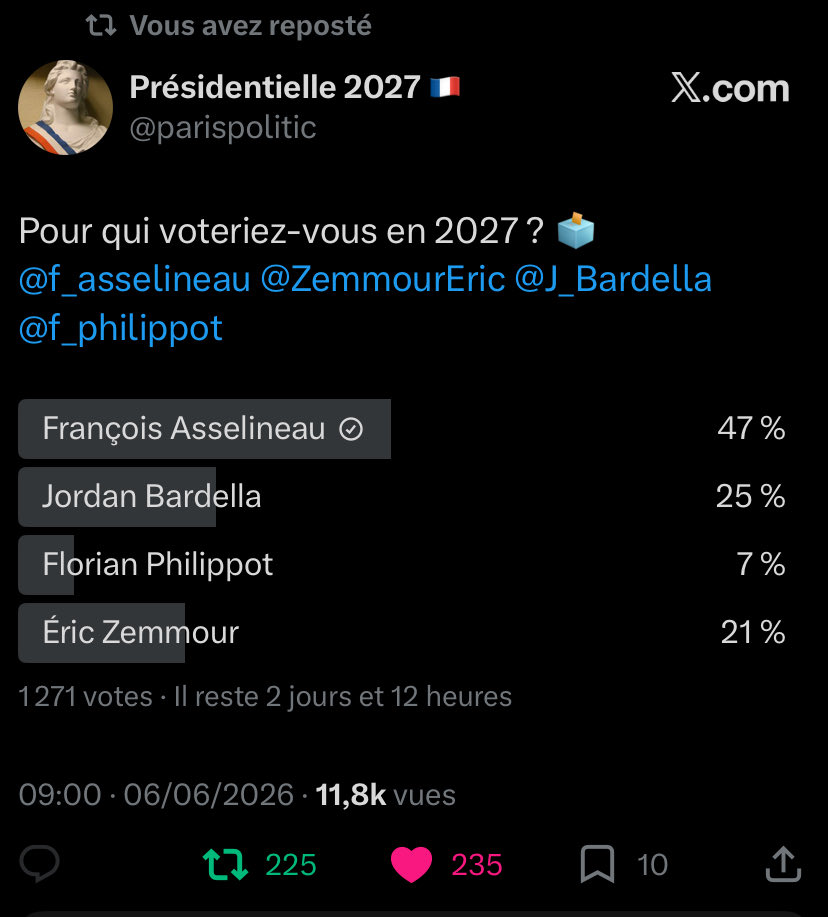Bookmark this poll post
Image resolution: width=828 pixels, height=917 pixels.
(x=597, y=864)
